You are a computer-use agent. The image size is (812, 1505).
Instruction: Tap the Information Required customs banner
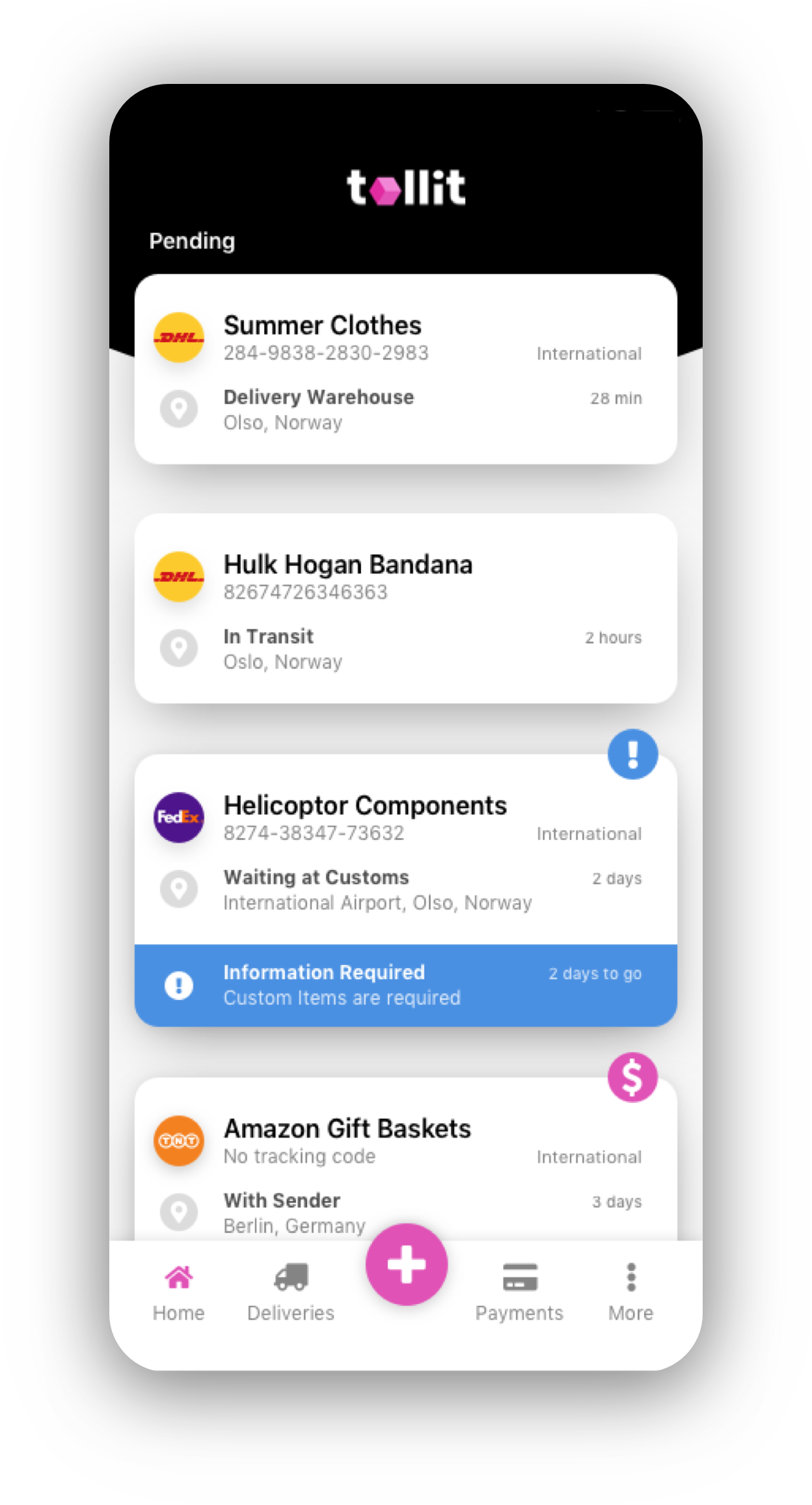pyautogui.click(x=405, y=985)
